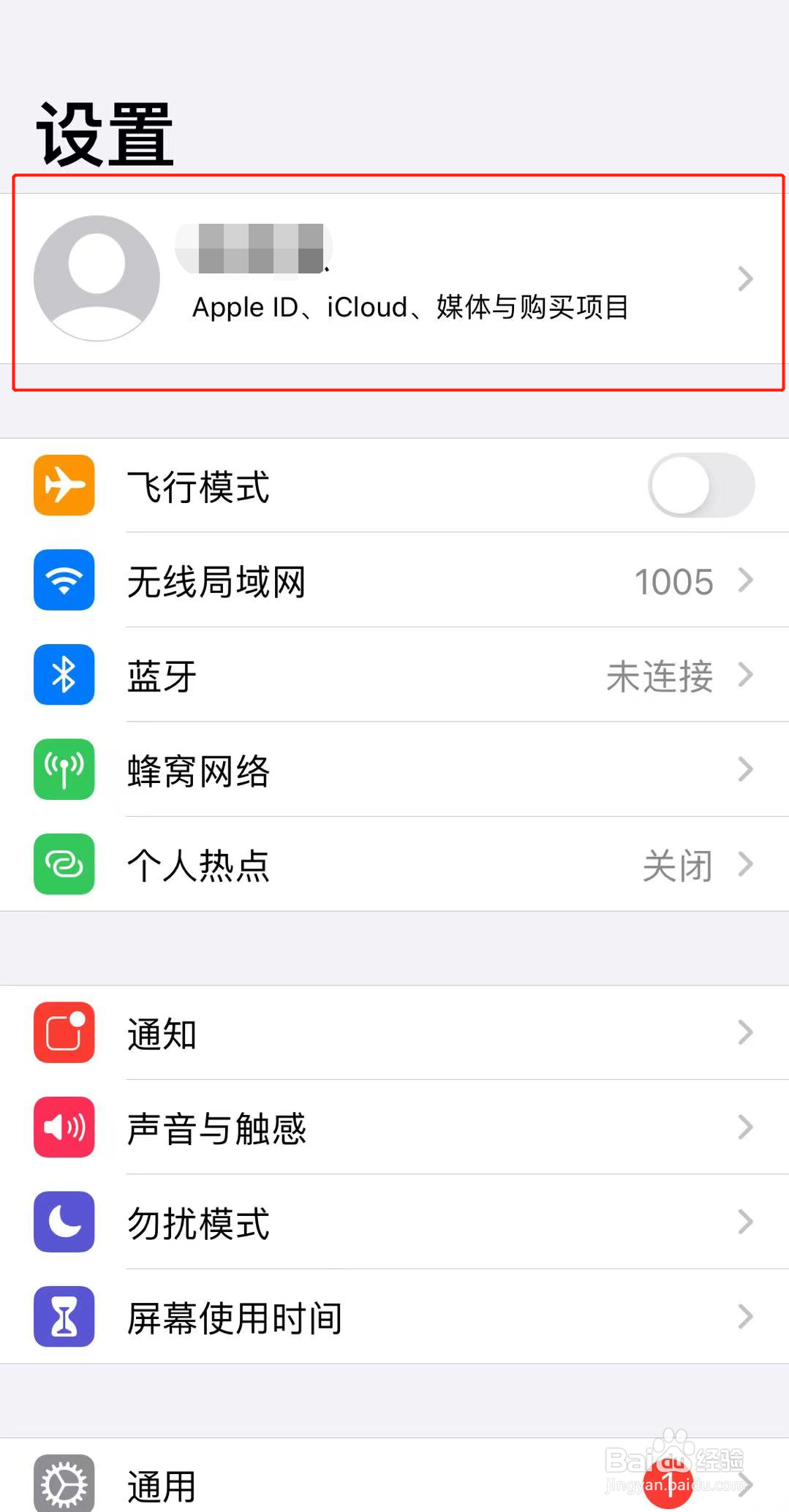The image size is (789, 1512).
Task: Click the General (通用) gear icon
Action: pos(63,1483)
